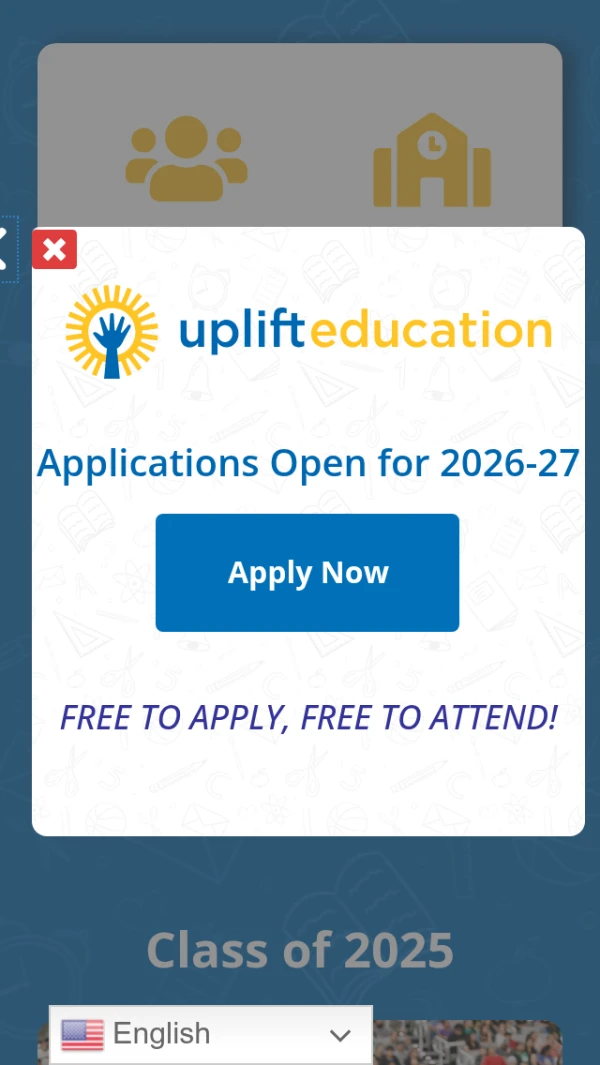Open the English language dropdown
600x1065 pixels.
click(x=211, y=1034)
